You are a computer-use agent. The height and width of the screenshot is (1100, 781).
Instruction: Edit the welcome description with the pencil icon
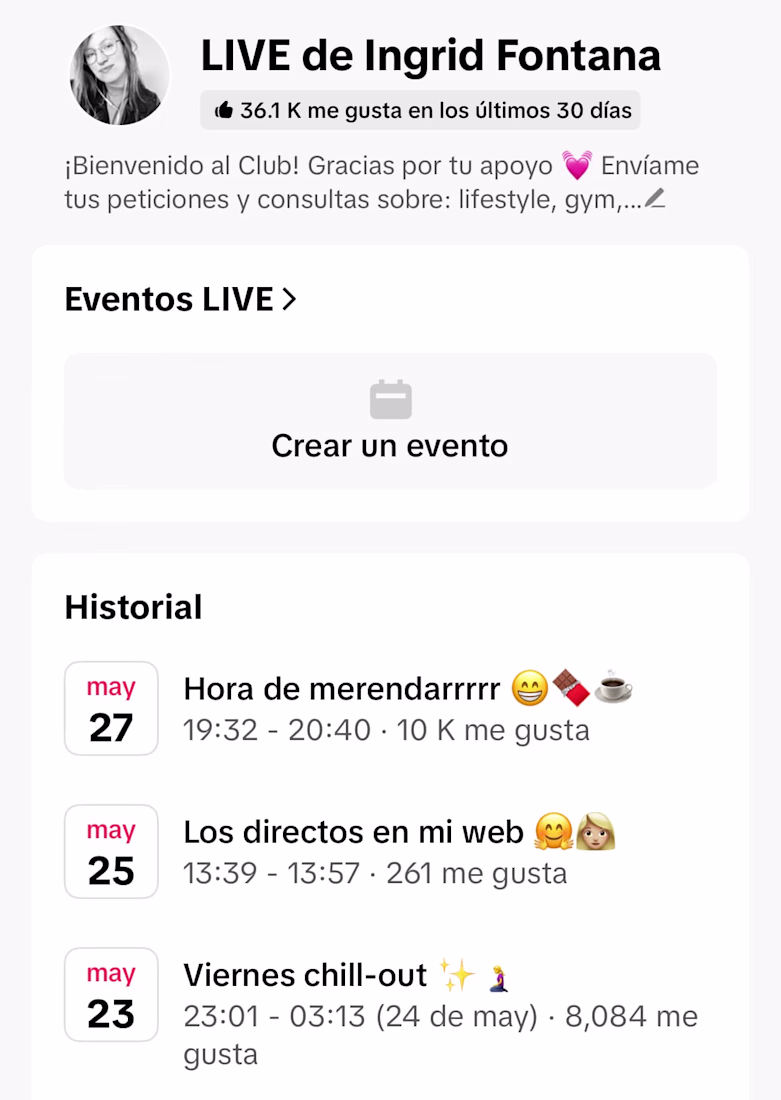655,200
